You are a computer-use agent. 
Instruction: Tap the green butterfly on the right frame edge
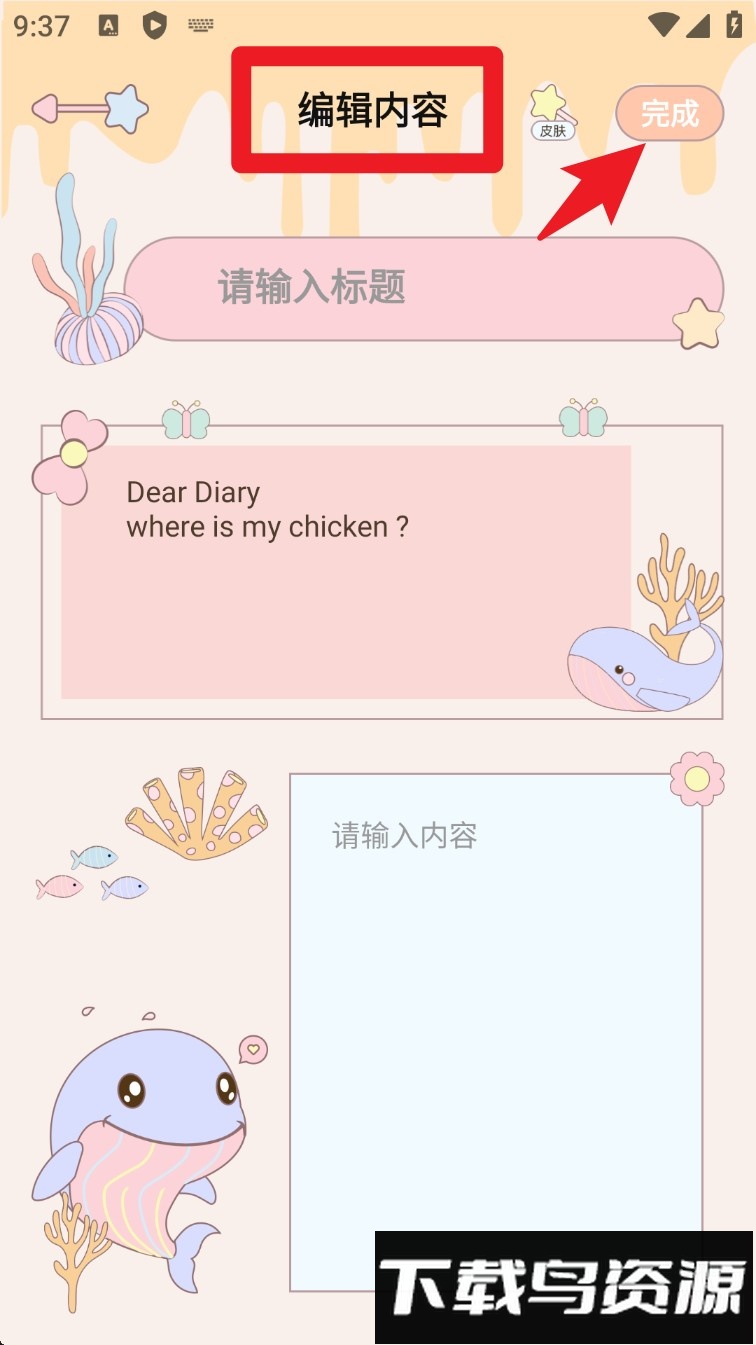point(583,420)
